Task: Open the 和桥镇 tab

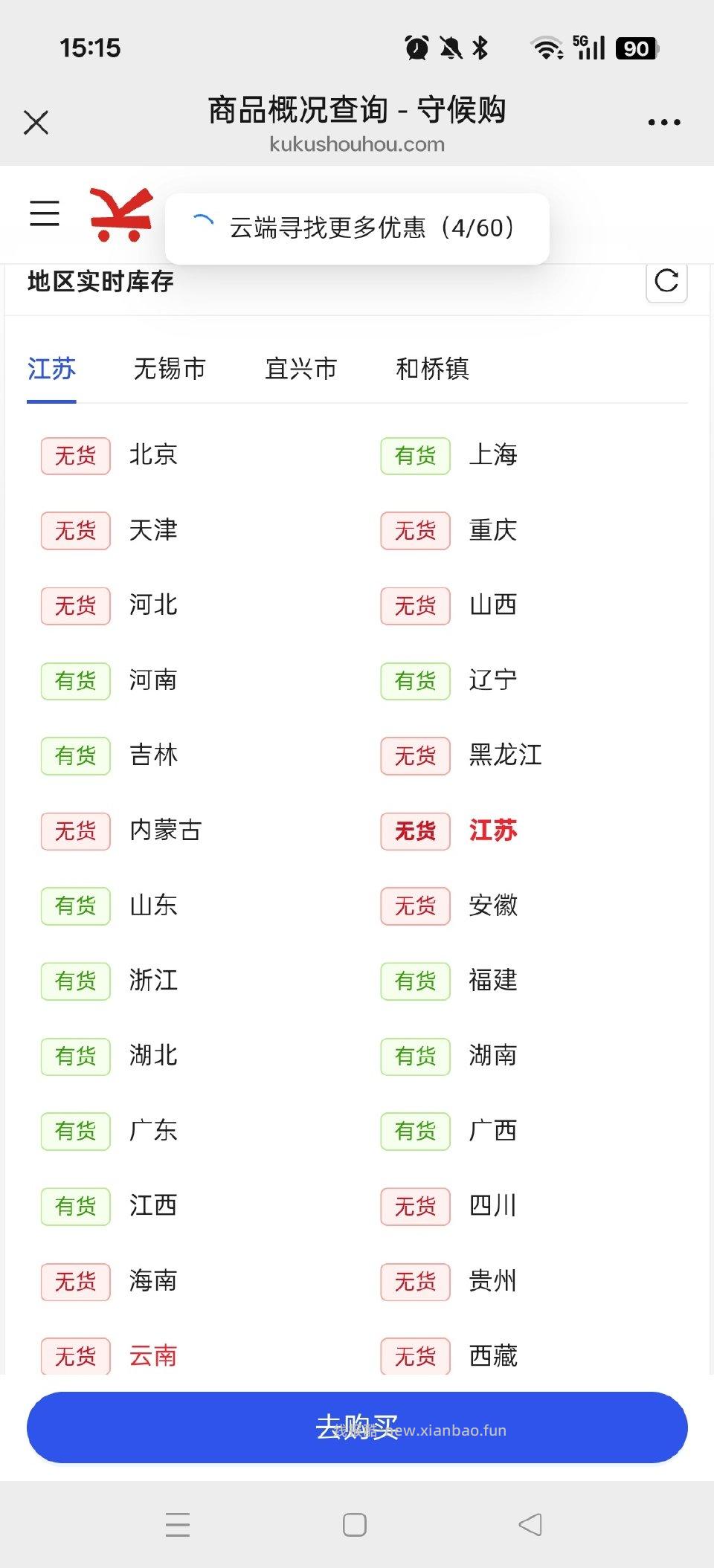Action: point(432,369)
